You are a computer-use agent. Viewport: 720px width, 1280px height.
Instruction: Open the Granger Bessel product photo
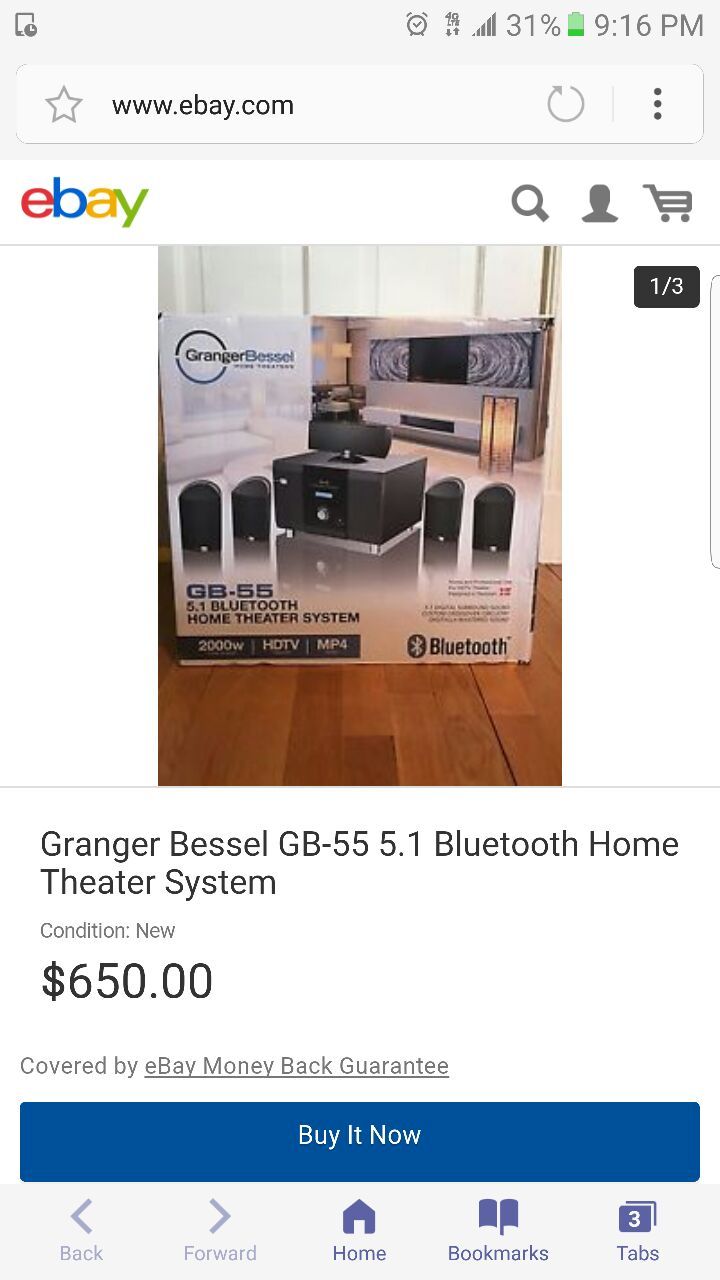coord(360,516)
